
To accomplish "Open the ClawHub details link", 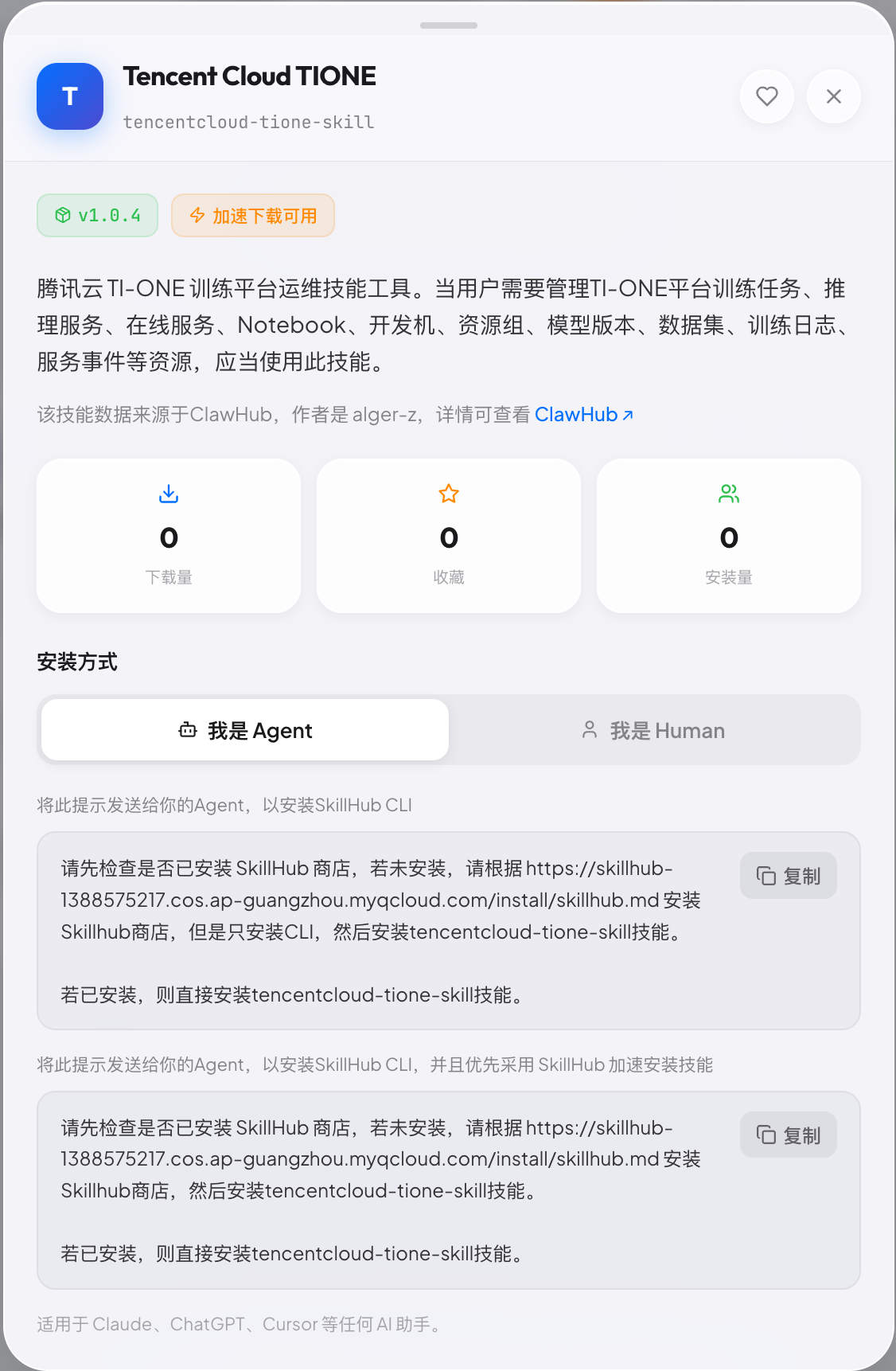I will pyautogui.click(x=583, y=415).
